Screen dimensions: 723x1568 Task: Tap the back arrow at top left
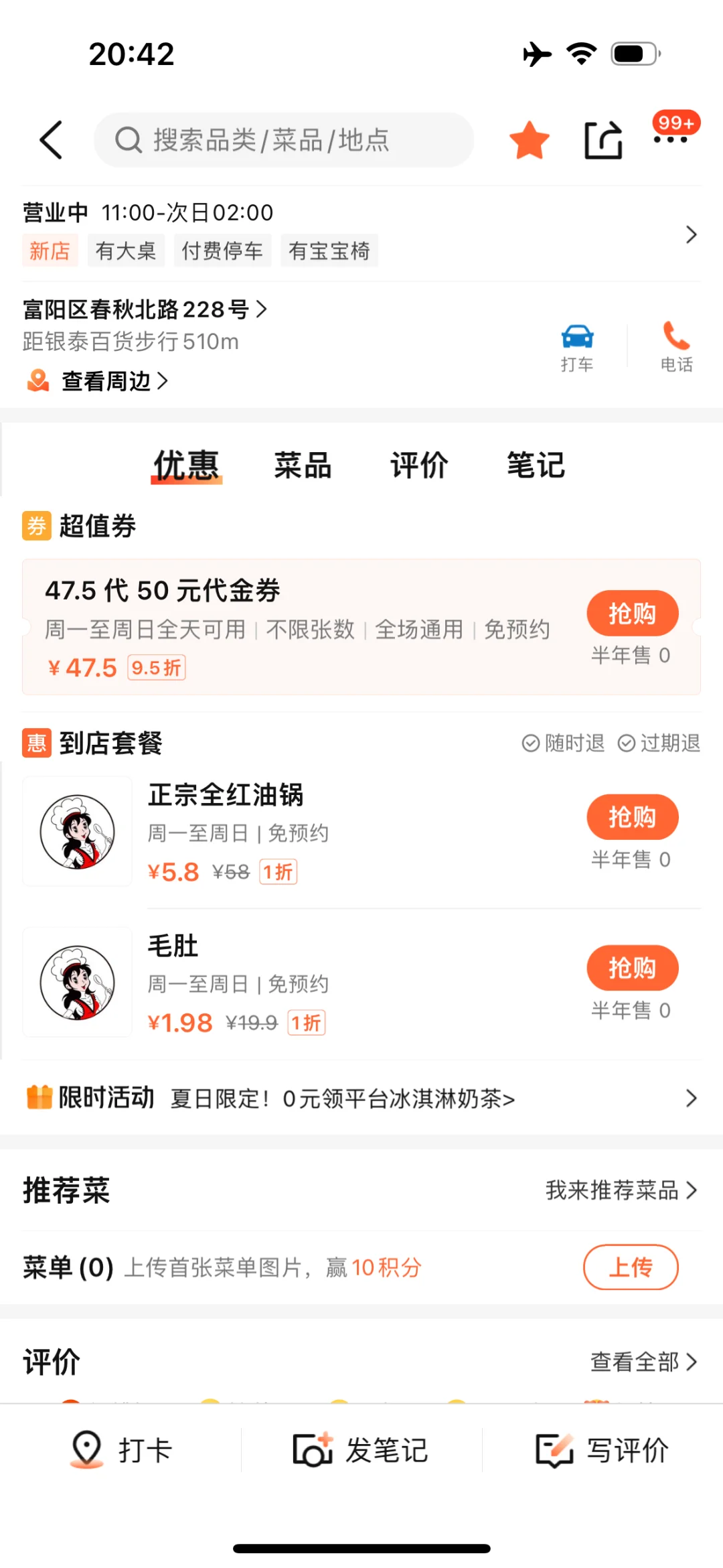(50, 140)
